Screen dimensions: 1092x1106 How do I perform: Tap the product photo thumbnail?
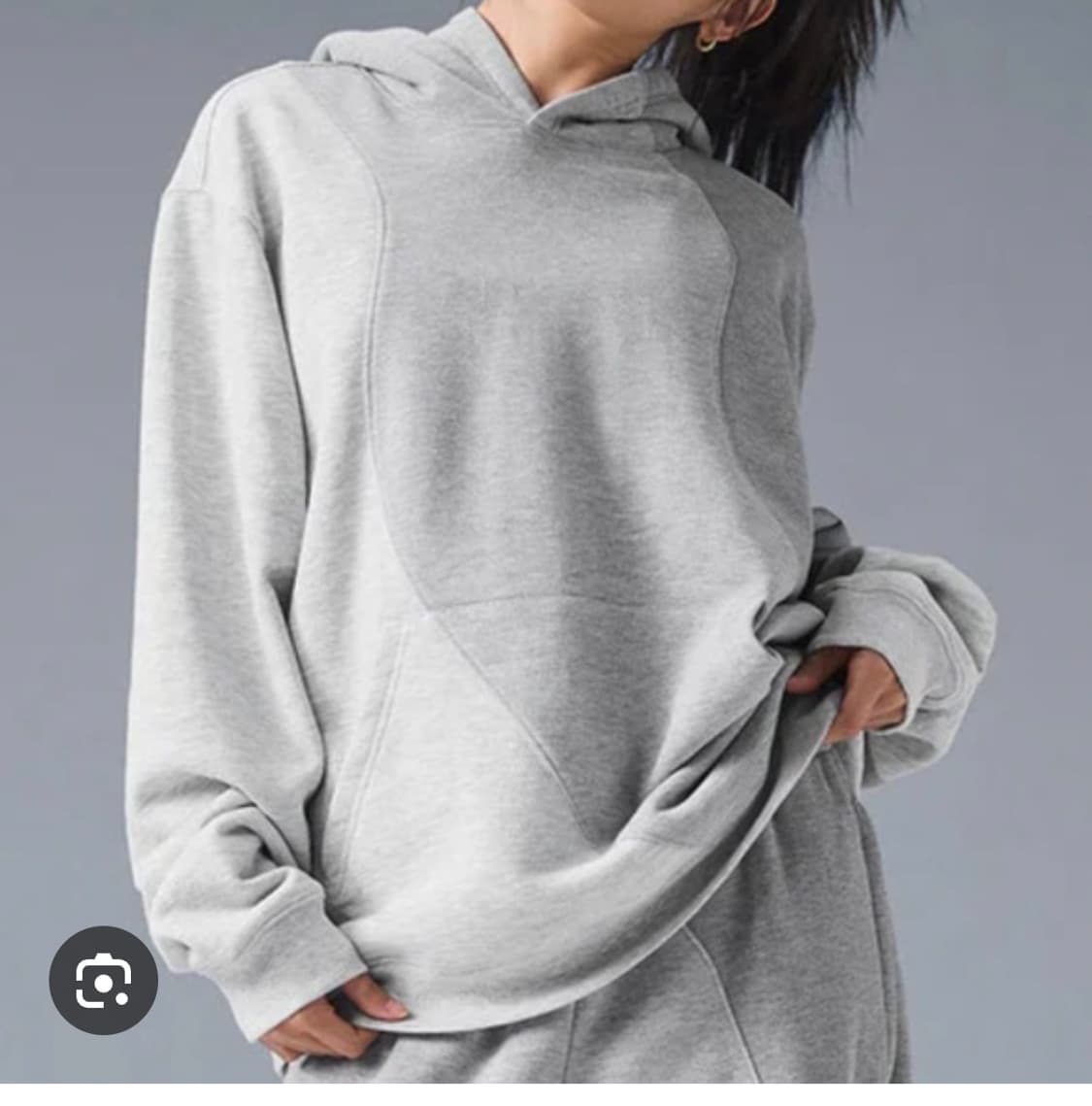click(546, 553)
